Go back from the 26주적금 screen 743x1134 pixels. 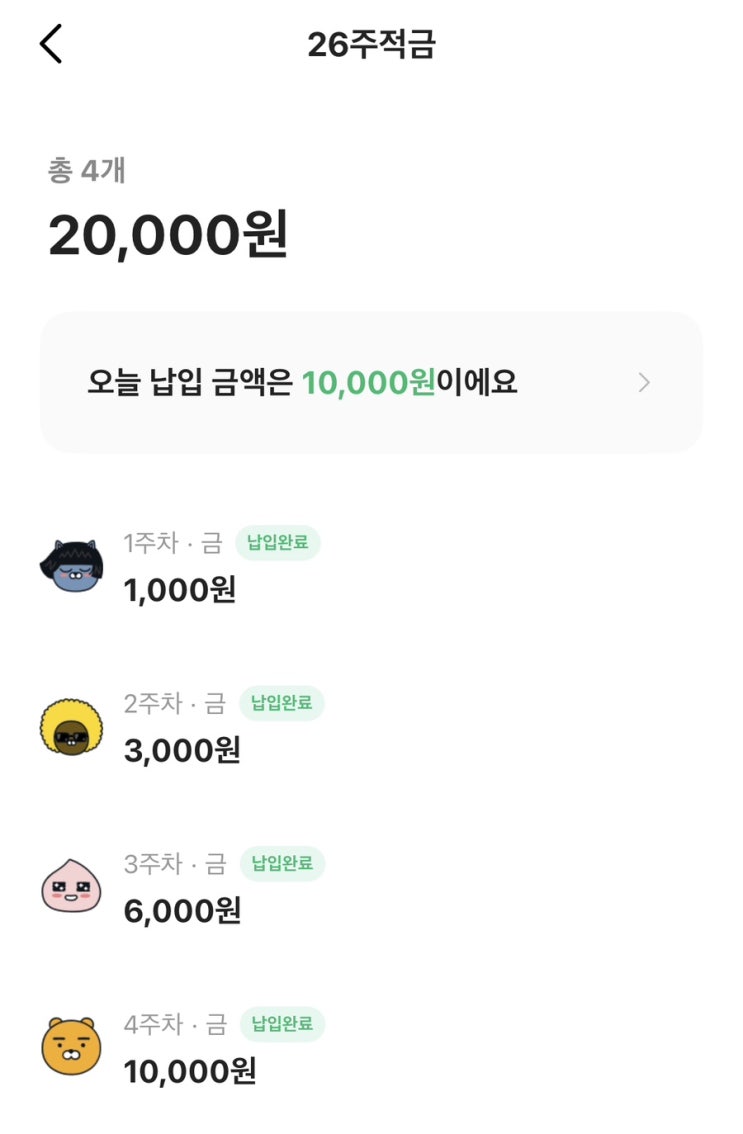click(51, 45)
